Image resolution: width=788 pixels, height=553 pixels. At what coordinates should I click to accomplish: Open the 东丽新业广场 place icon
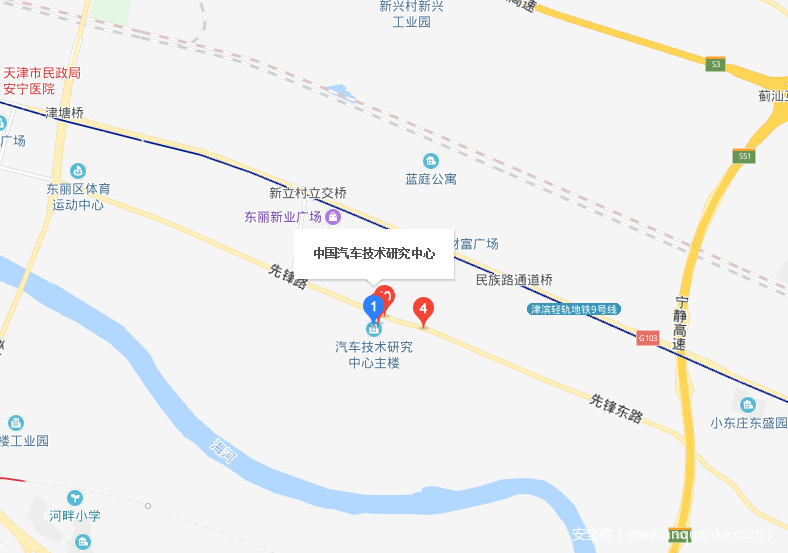(x=332, y=217)
